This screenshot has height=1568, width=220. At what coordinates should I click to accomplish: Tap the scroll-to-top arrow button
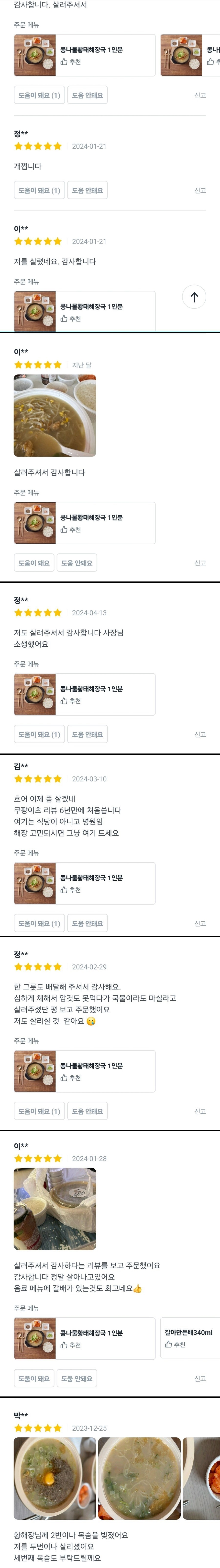194,297
